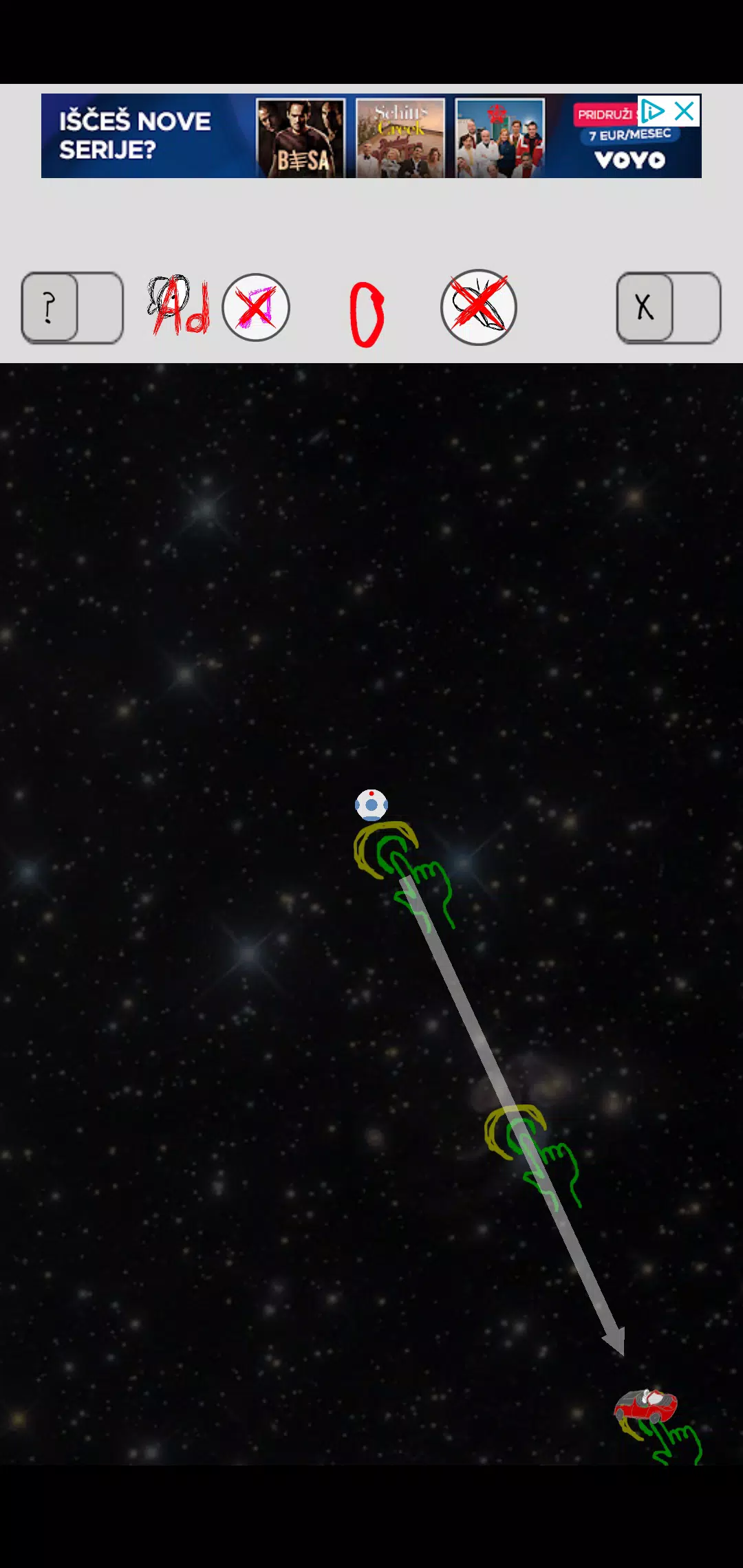Screen dimensions: 743x1568
Task: Toggle the X switch
Action: (668, 307)
